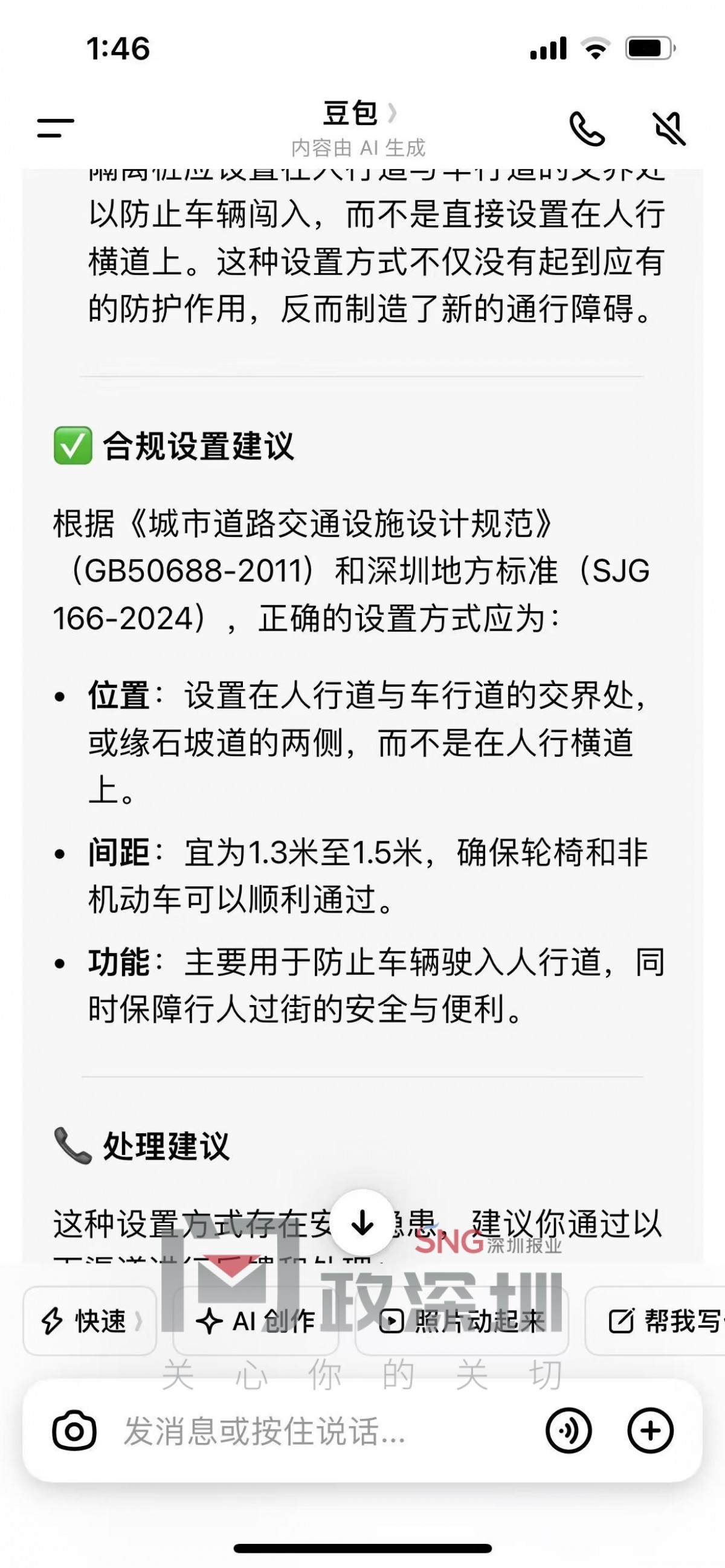Open the plus attachments menu
Screen dimensions: 725x1568
click(650, 1430)
